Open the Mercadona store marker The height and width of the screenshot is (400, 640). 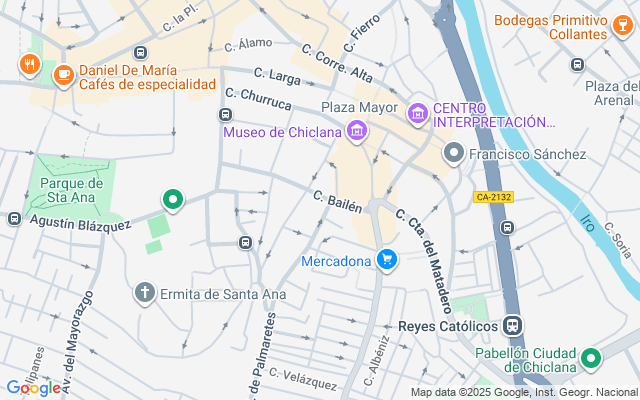point(387,261)
